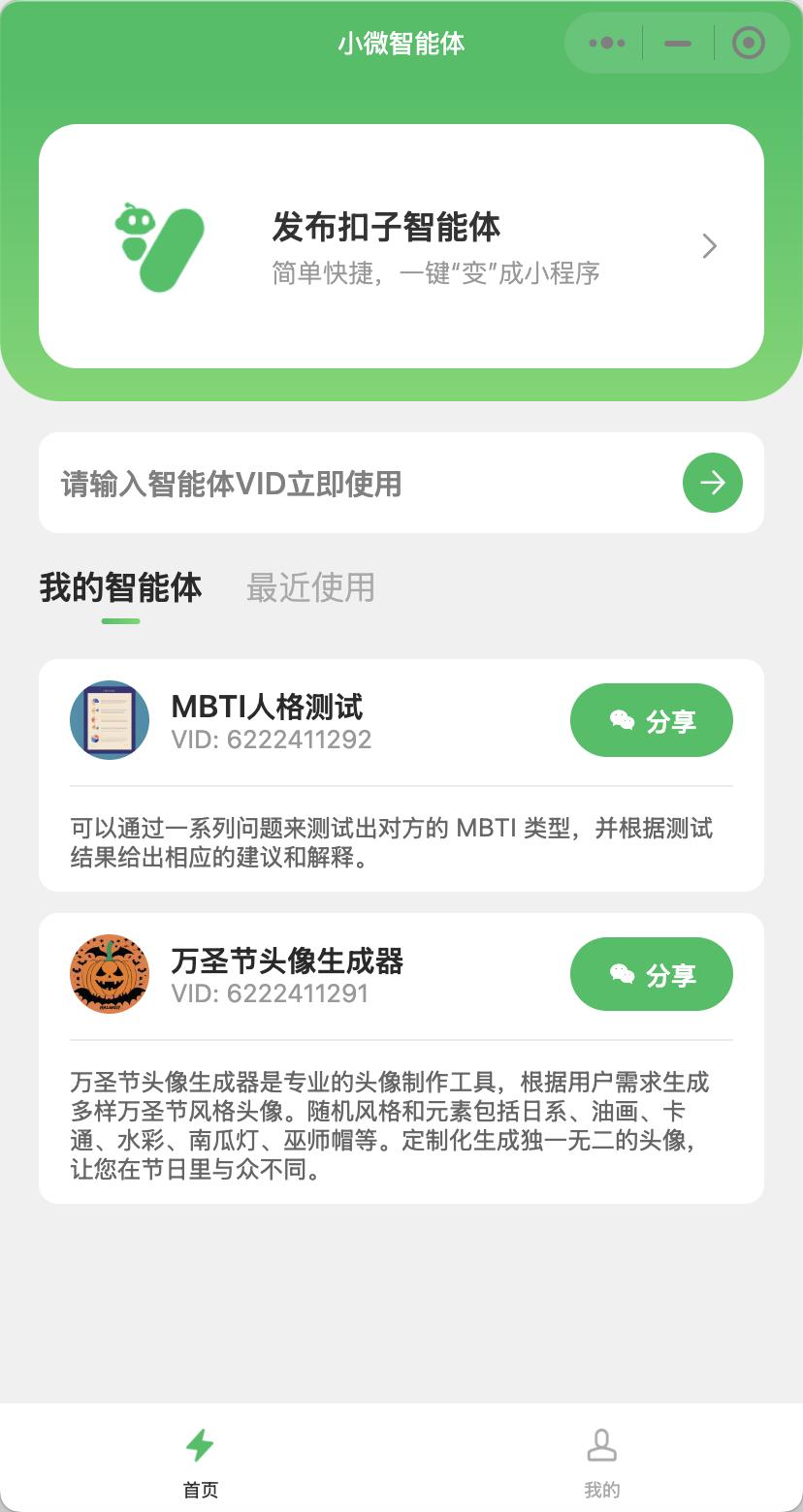This screenshot has height=1512, width=803.
Task: Select the 我的智能体 tab
Action: (119, 587)
